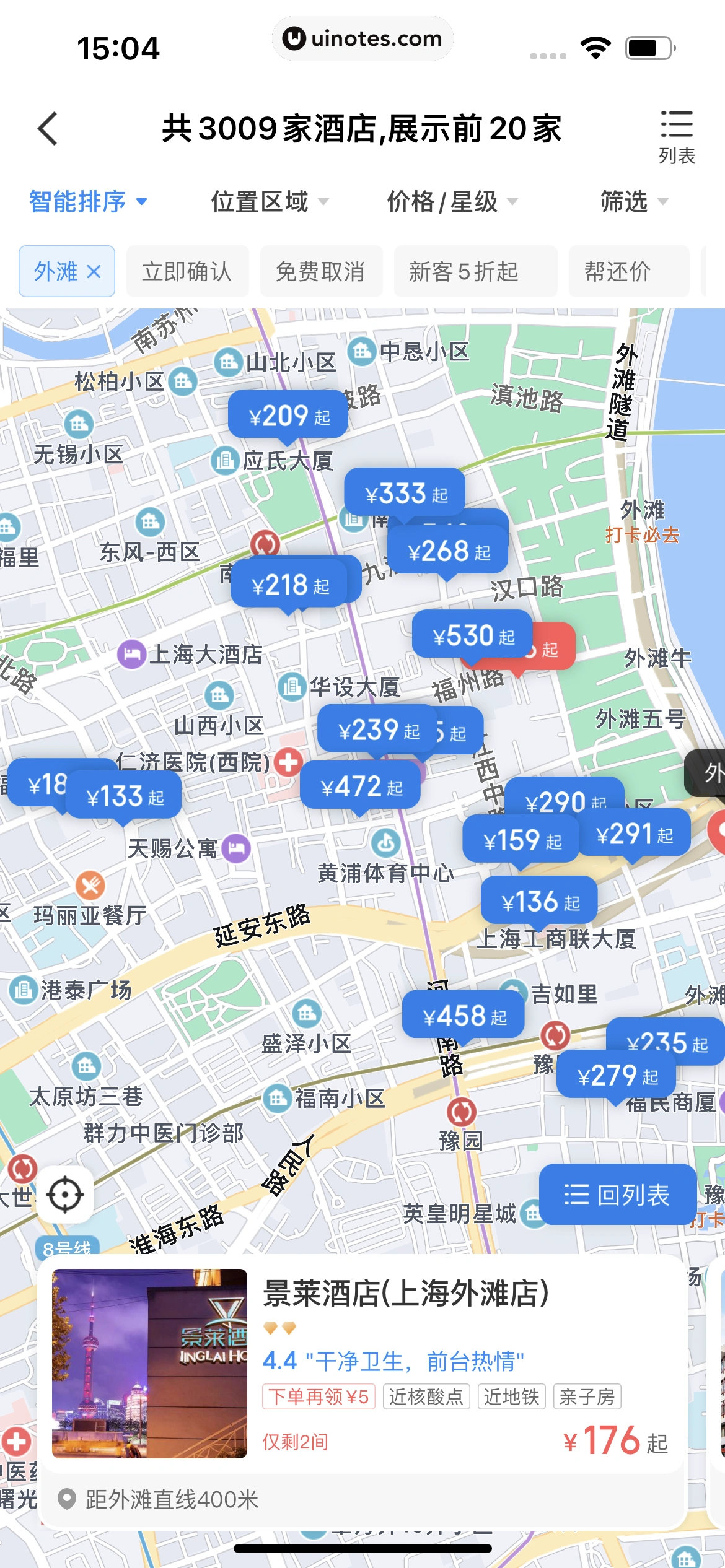The height and width of the screenshot is (1568, 725).
Task: Remove the 外滩 filter chip
Action: coord(94,271)
